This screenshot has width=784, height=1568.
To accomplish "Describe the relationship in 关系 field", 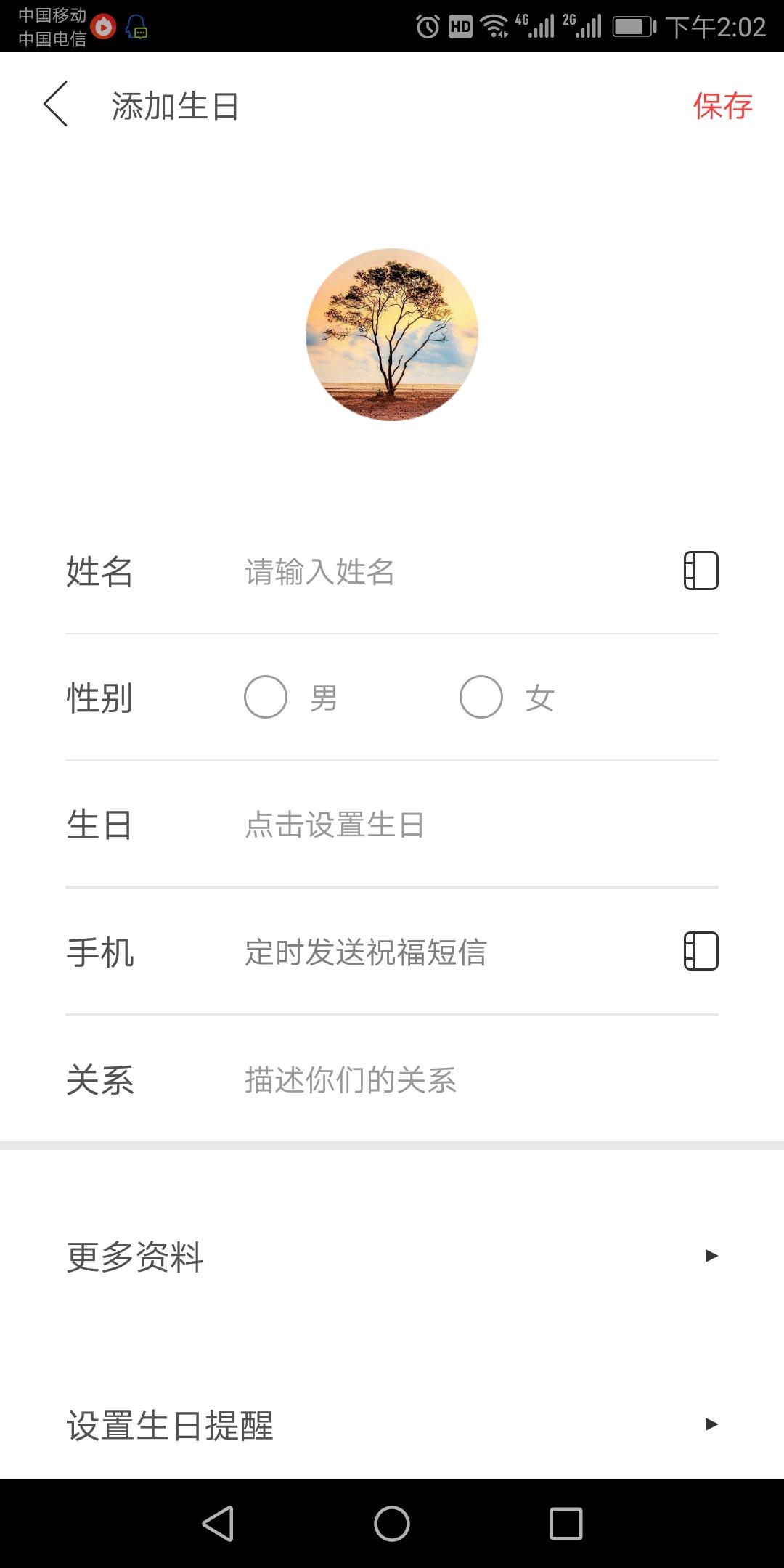I will tap(436, 1079).
